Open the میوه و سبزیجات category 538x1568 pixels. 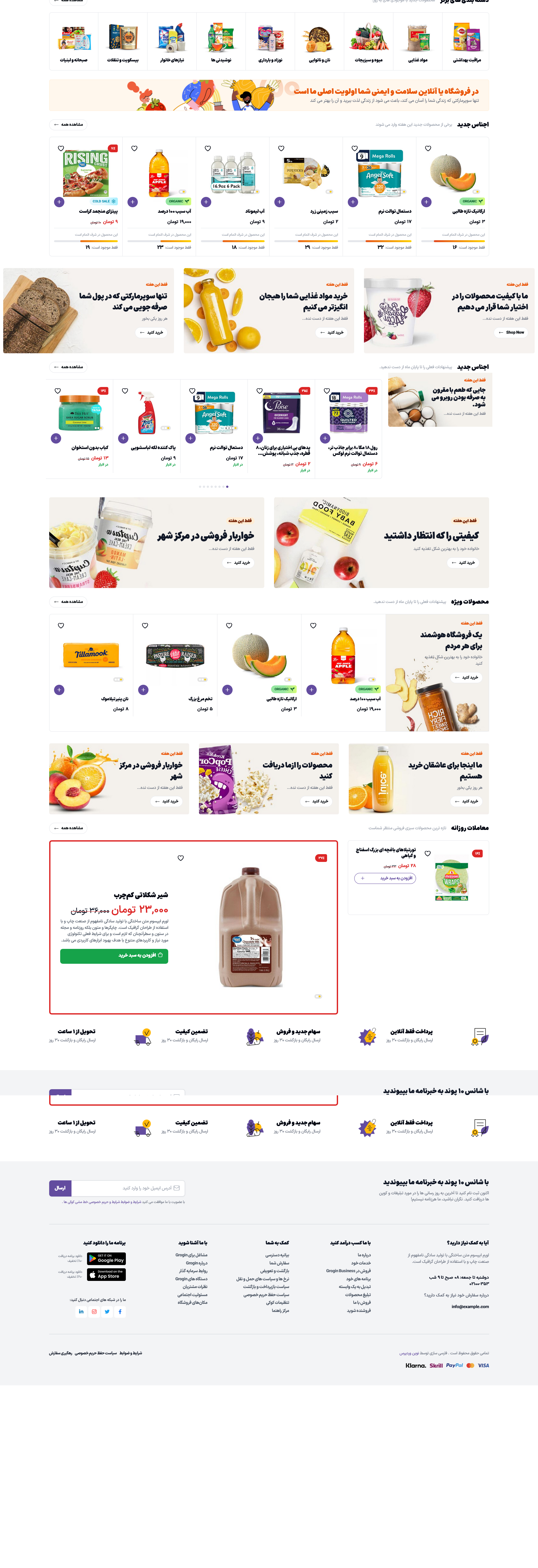pyautogui.click(x=368, y=42)
